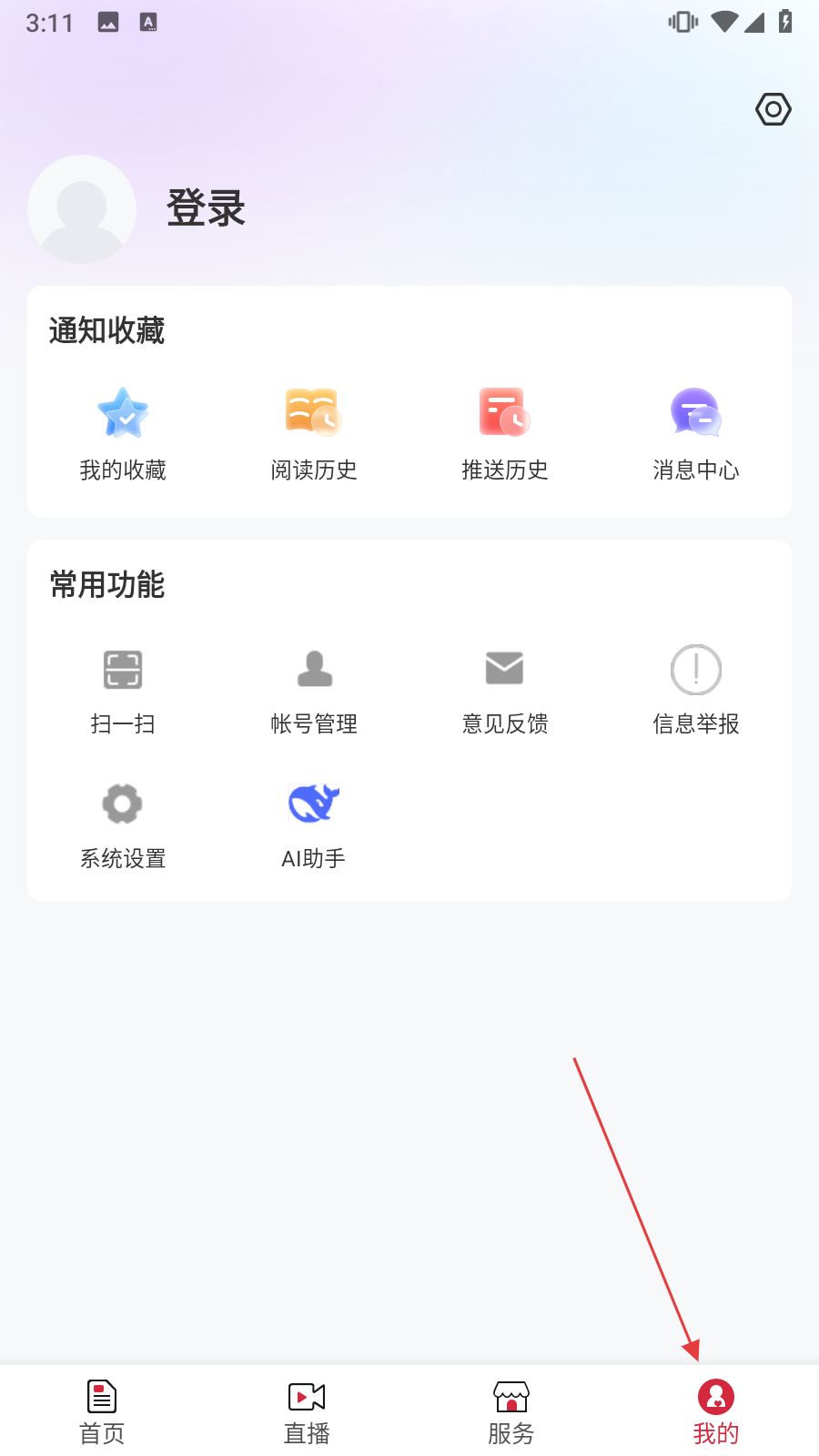Open 推送历史

(505, 434)
